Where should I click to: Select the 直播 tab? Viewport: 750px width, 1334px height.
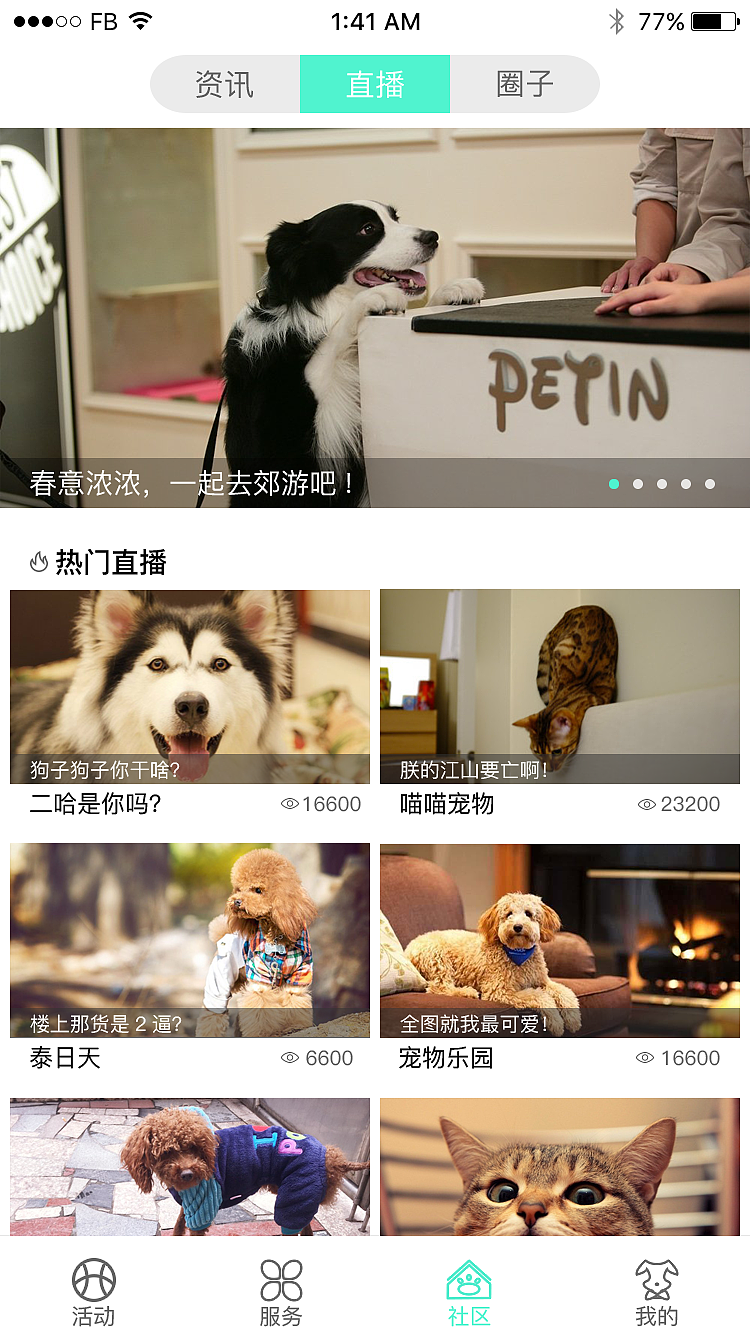[x=375, y=84]
